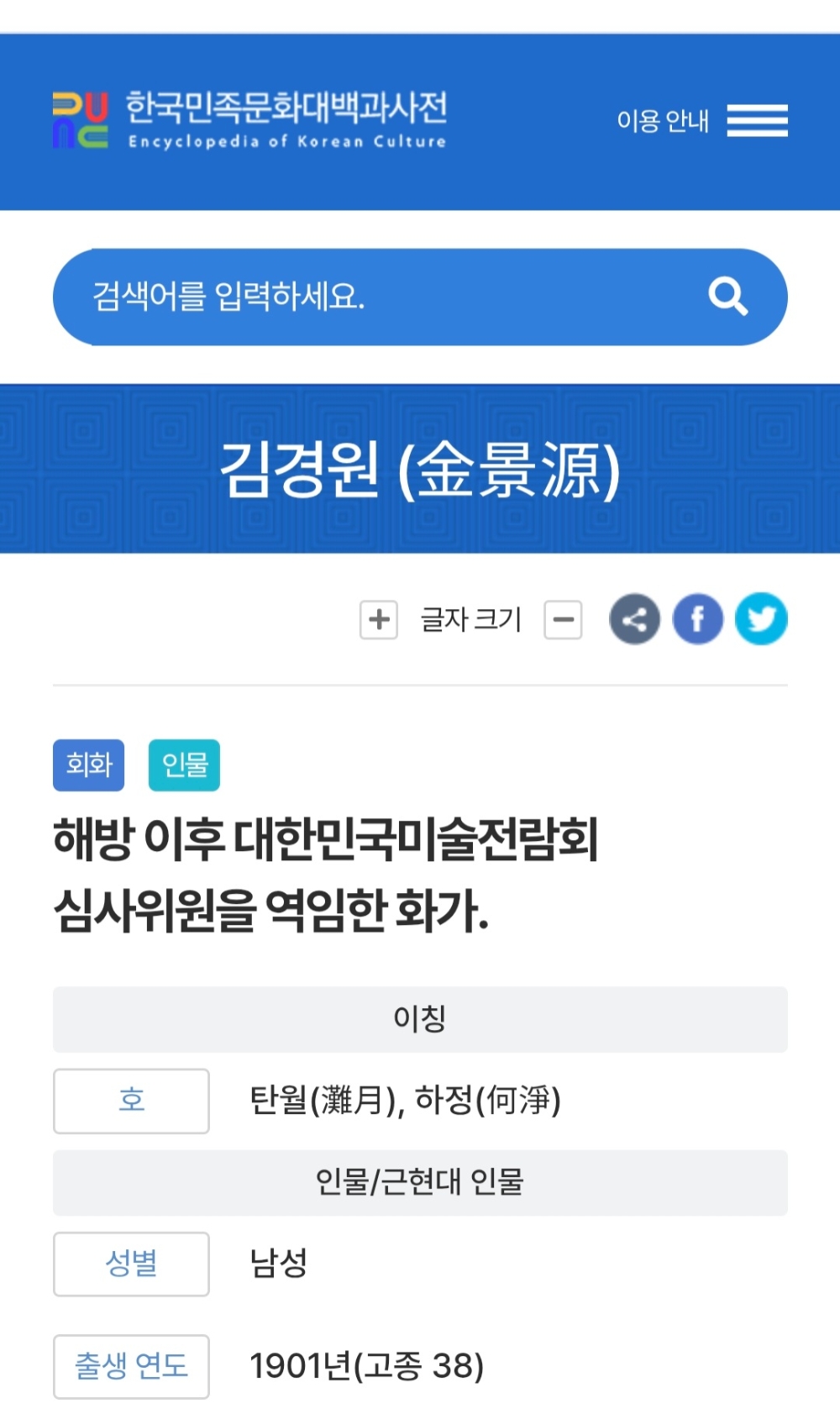Viewport: 840px width, 1419px height.
Task: Tap the magnifier search icon
Action: point(727,297)
